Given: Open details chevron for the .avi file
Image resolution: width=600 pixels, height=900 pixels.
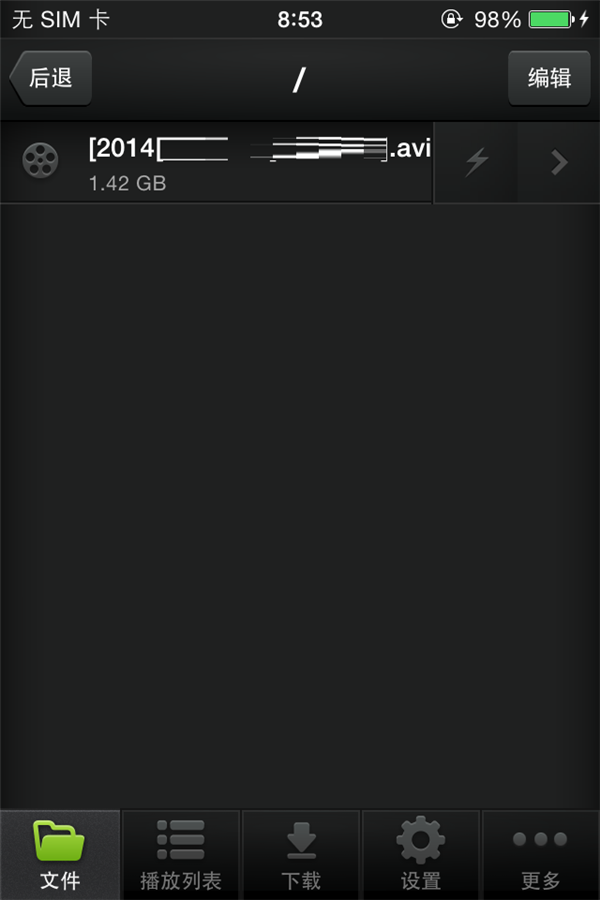Looking at the screenshot, I should pyautogui.click(x=559, y=163).
